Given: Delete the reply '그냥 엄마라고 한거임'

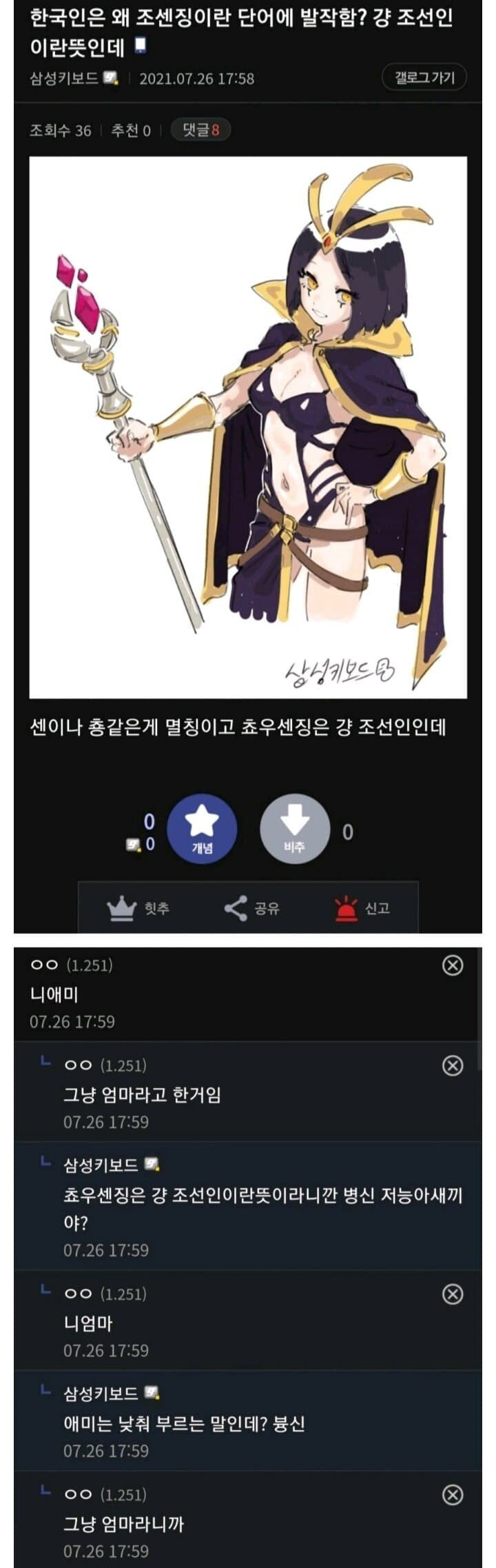Looking at the screenshot, I should point(452,1065).
